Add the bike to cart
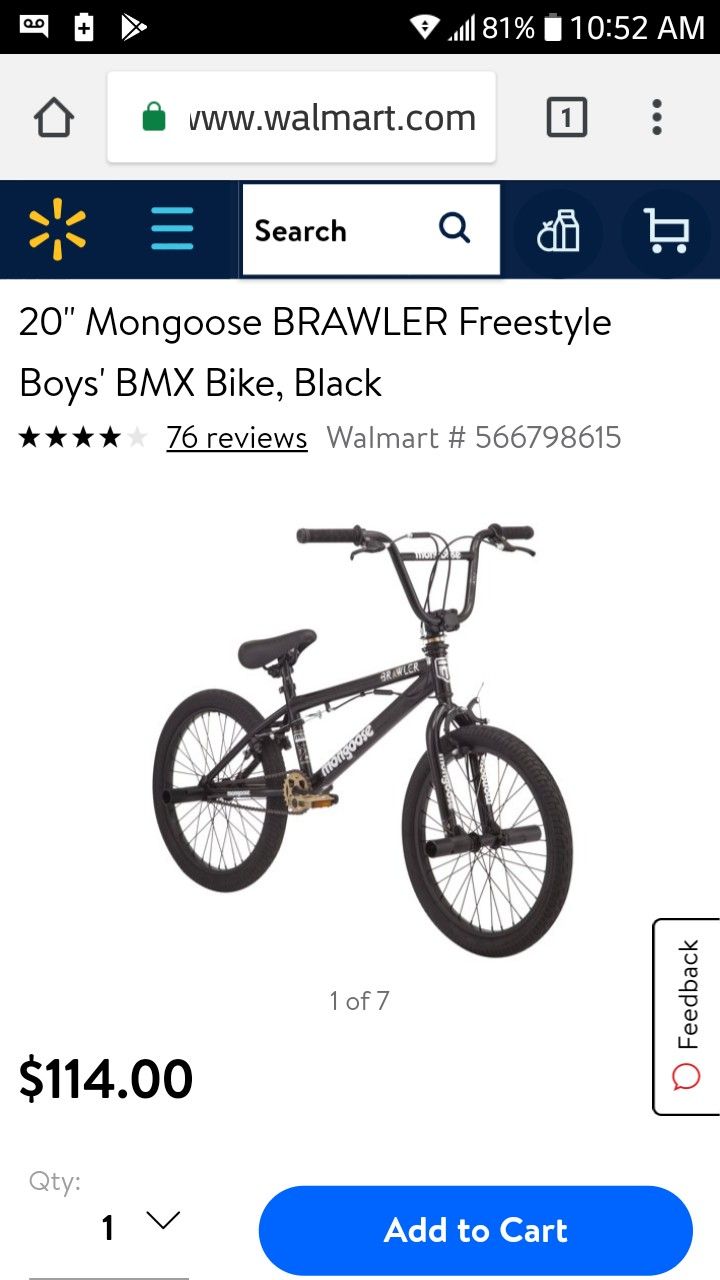 pyautogui.click(x=476, y=1230)
